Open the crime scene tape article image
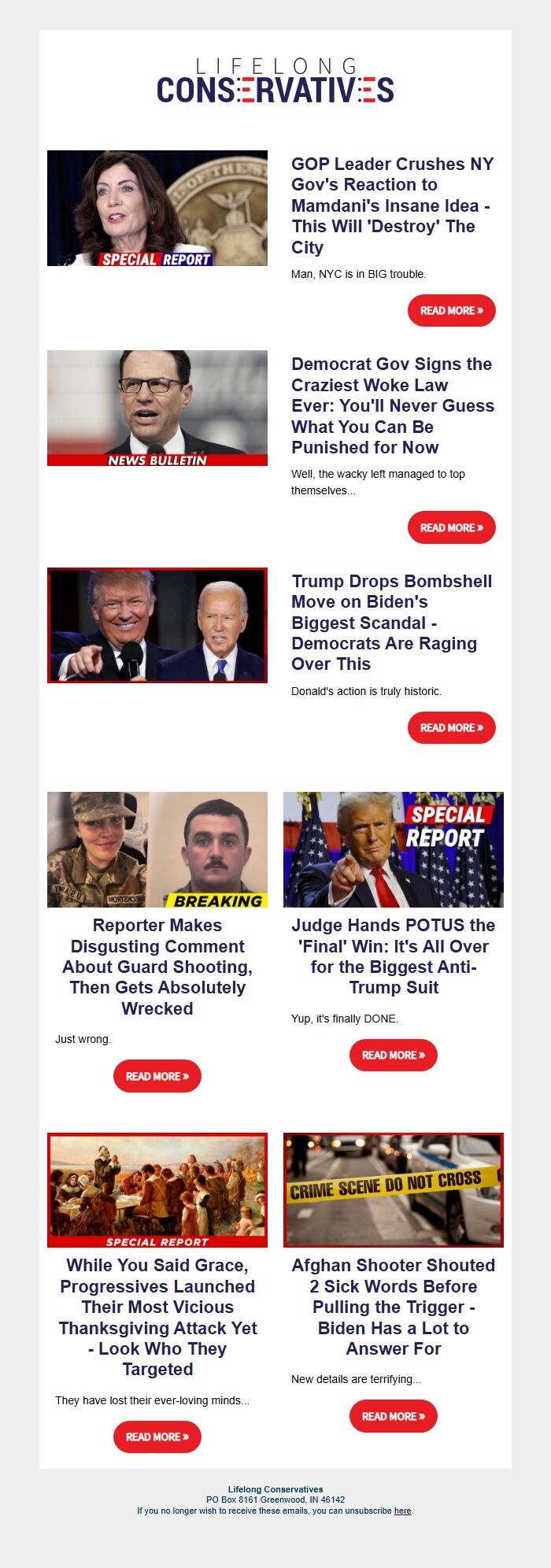 (393, 1189)
